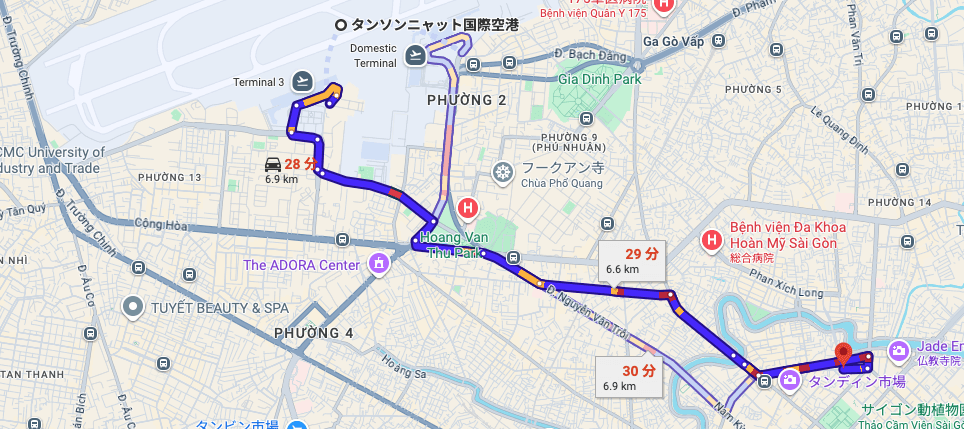964x429 pixels.
Task: View TUYẾT BEAUTY & SPA place details
Action: pos(133,306)
